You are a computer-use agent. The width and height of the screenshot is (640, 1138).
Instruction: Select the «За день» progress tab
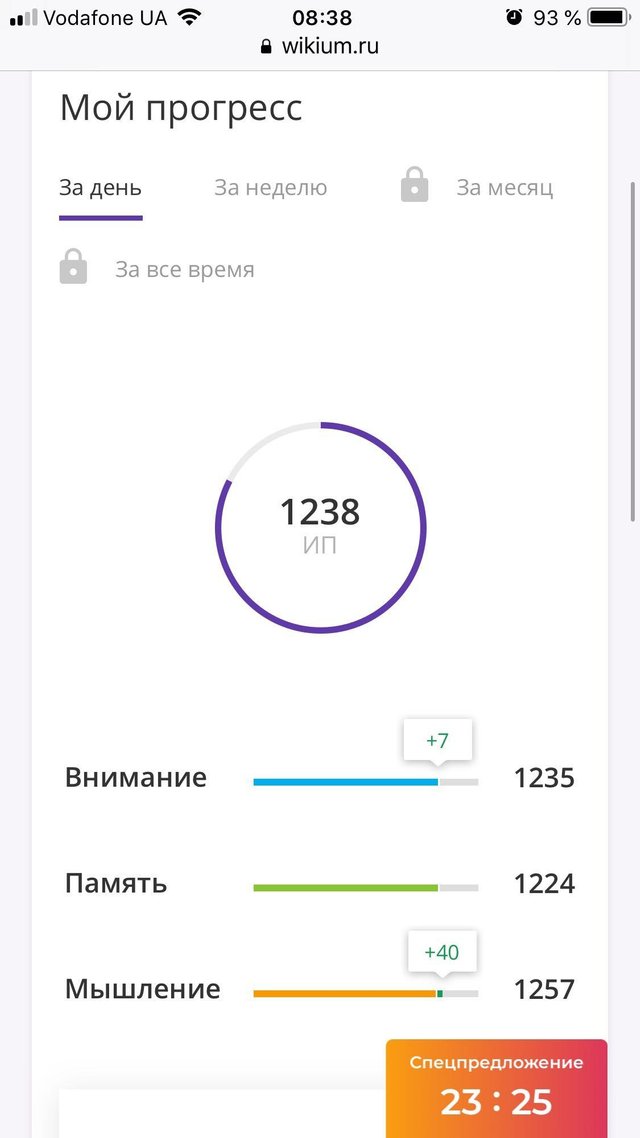point(100,189)
